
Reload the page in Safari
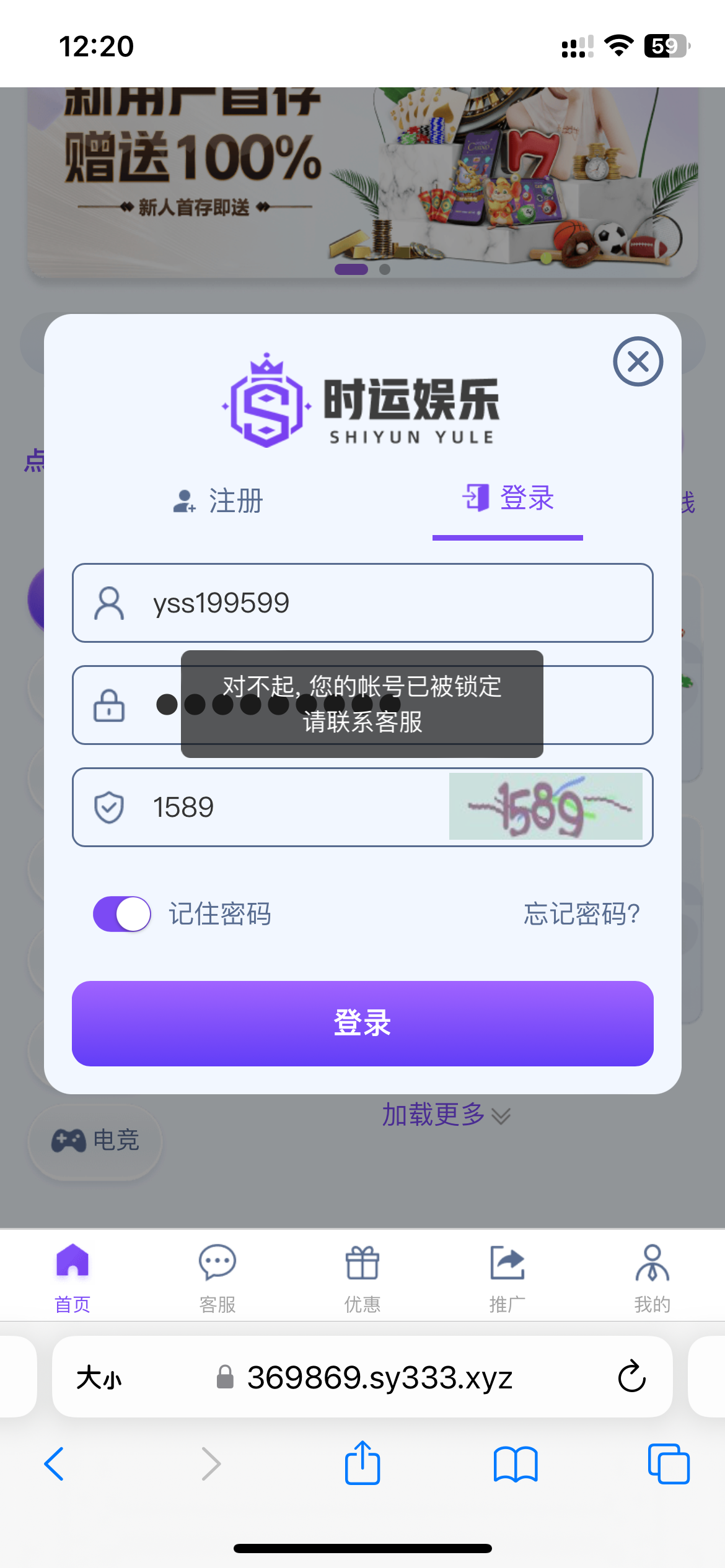coord(631,1377)
